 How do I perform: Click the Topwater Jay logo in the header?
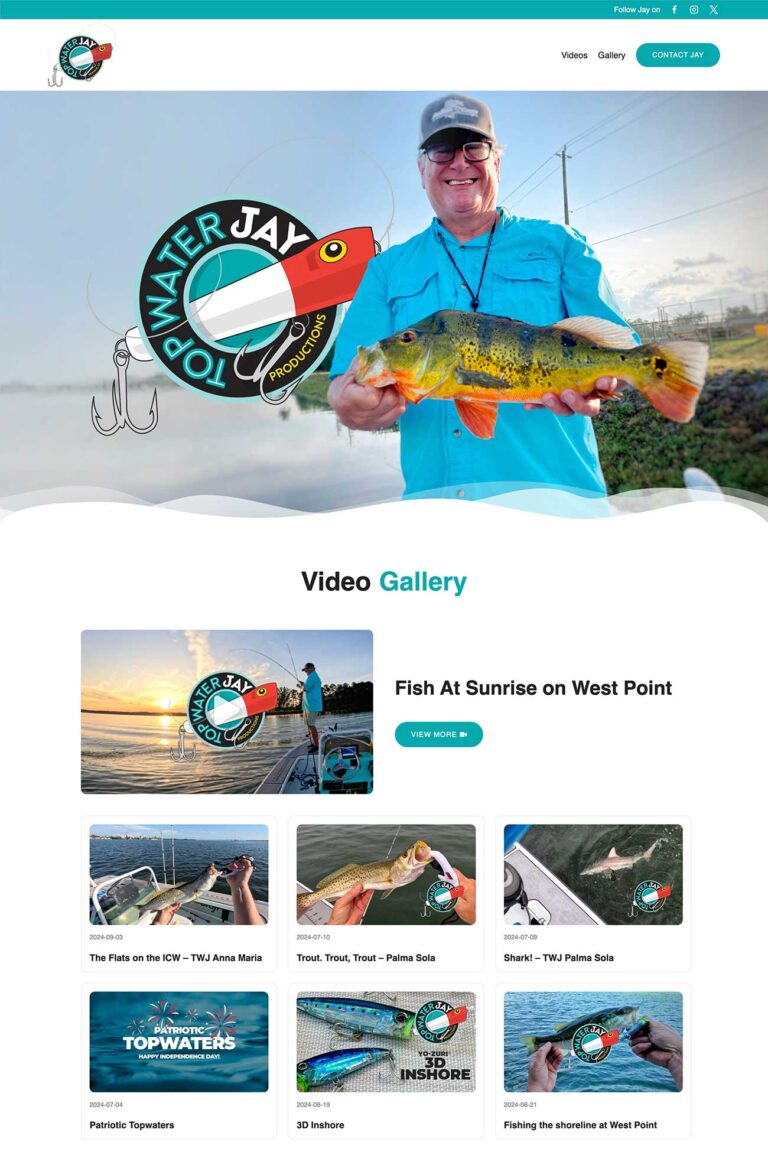(x=80, y=55)
